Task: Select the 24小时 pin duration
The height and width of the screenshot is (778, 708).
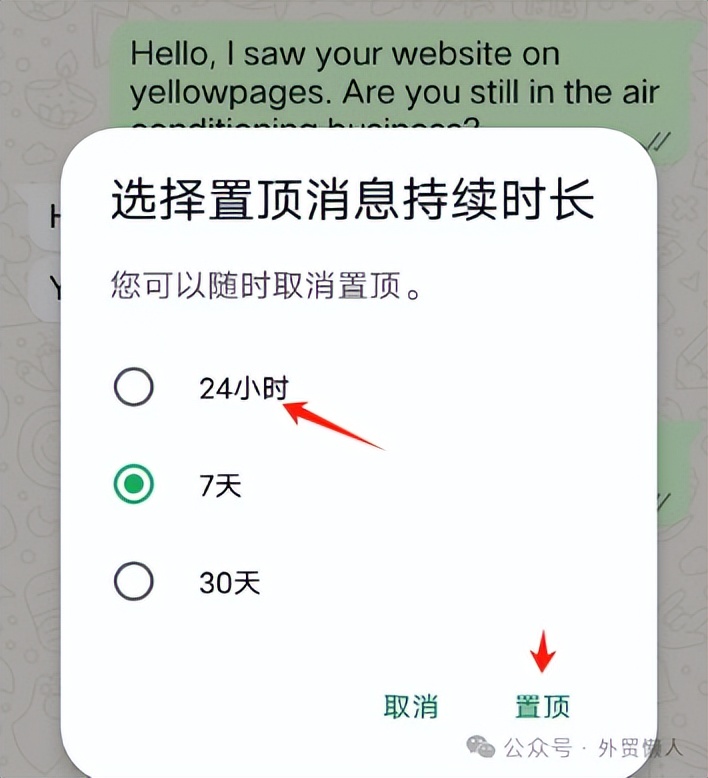Action: click(134, 388)
